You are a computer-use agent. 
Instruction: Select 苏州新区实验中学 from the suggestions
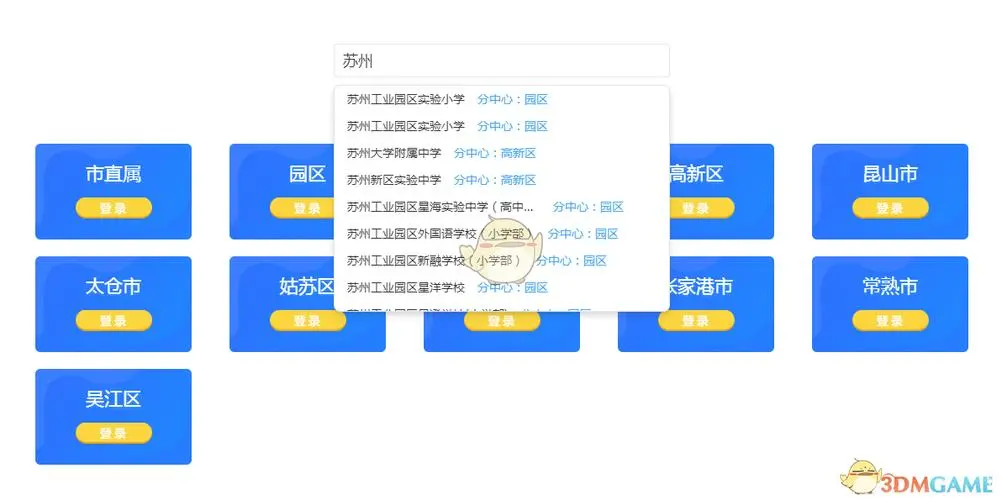click(x=394, y=180)
